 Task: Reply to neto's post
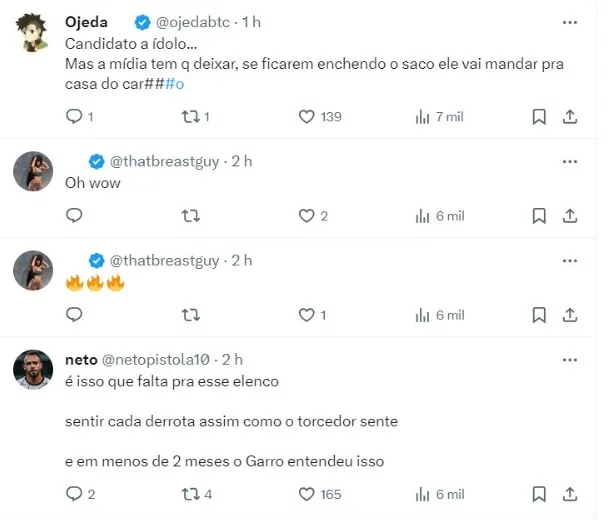[74, 494]
